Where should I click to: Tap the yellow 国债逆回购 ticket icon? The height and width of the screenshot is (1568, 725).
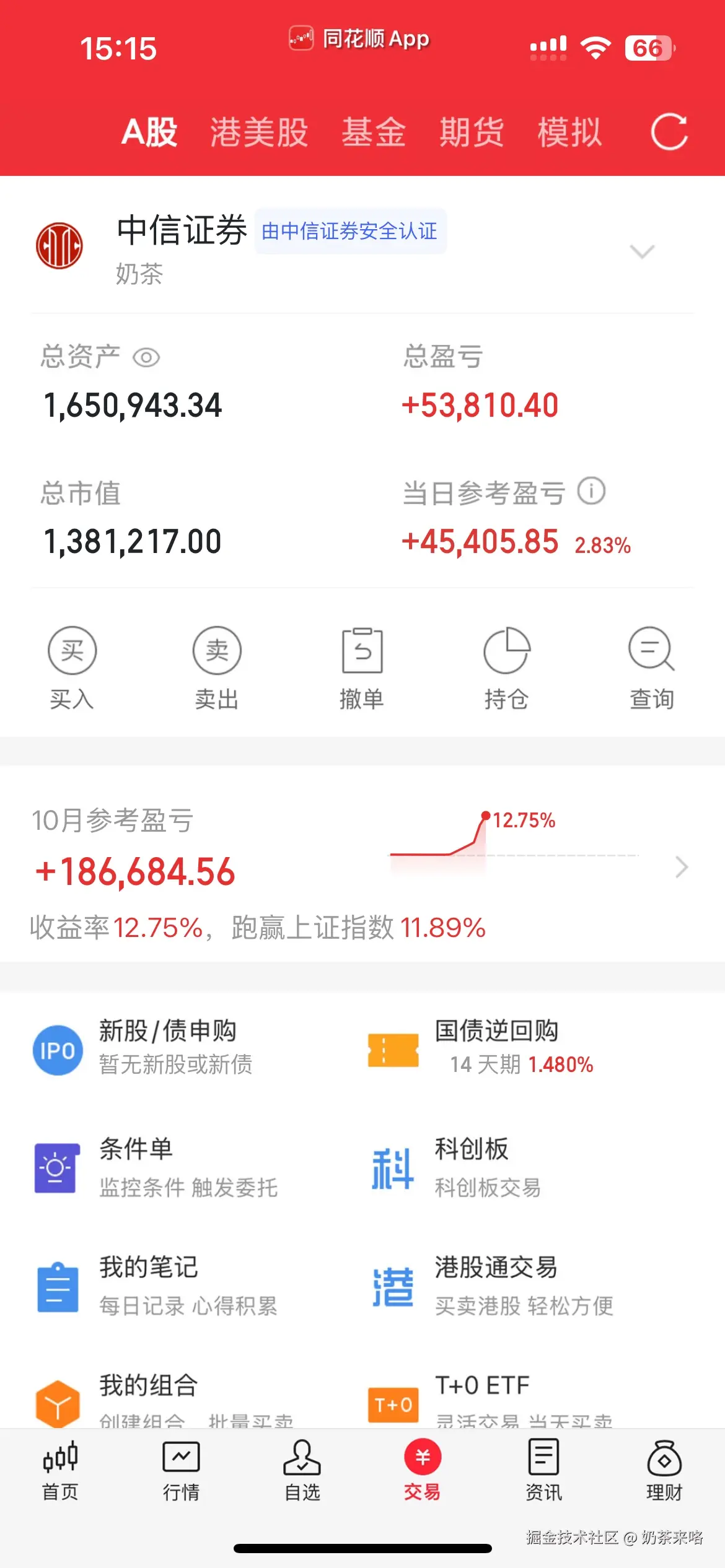click(395, 1048)
